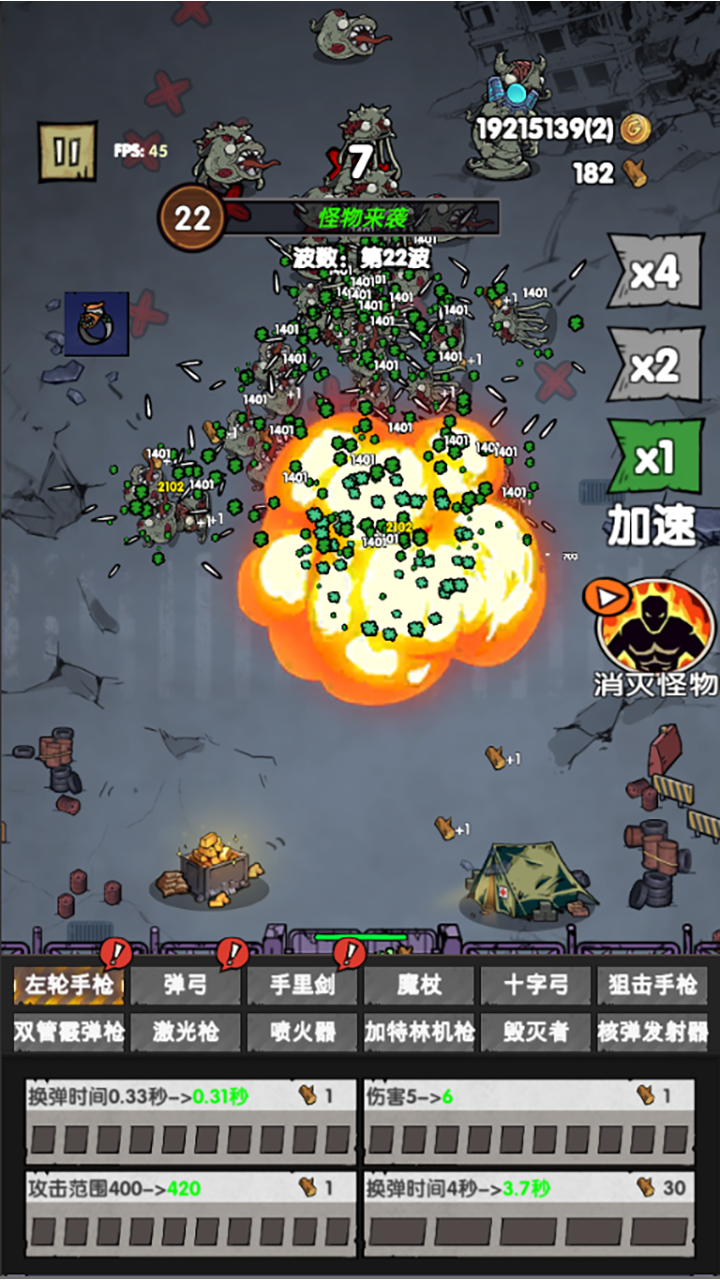Set game speed to x4
The height and width of the screenshot is (1280, 720).
[656, 273]
